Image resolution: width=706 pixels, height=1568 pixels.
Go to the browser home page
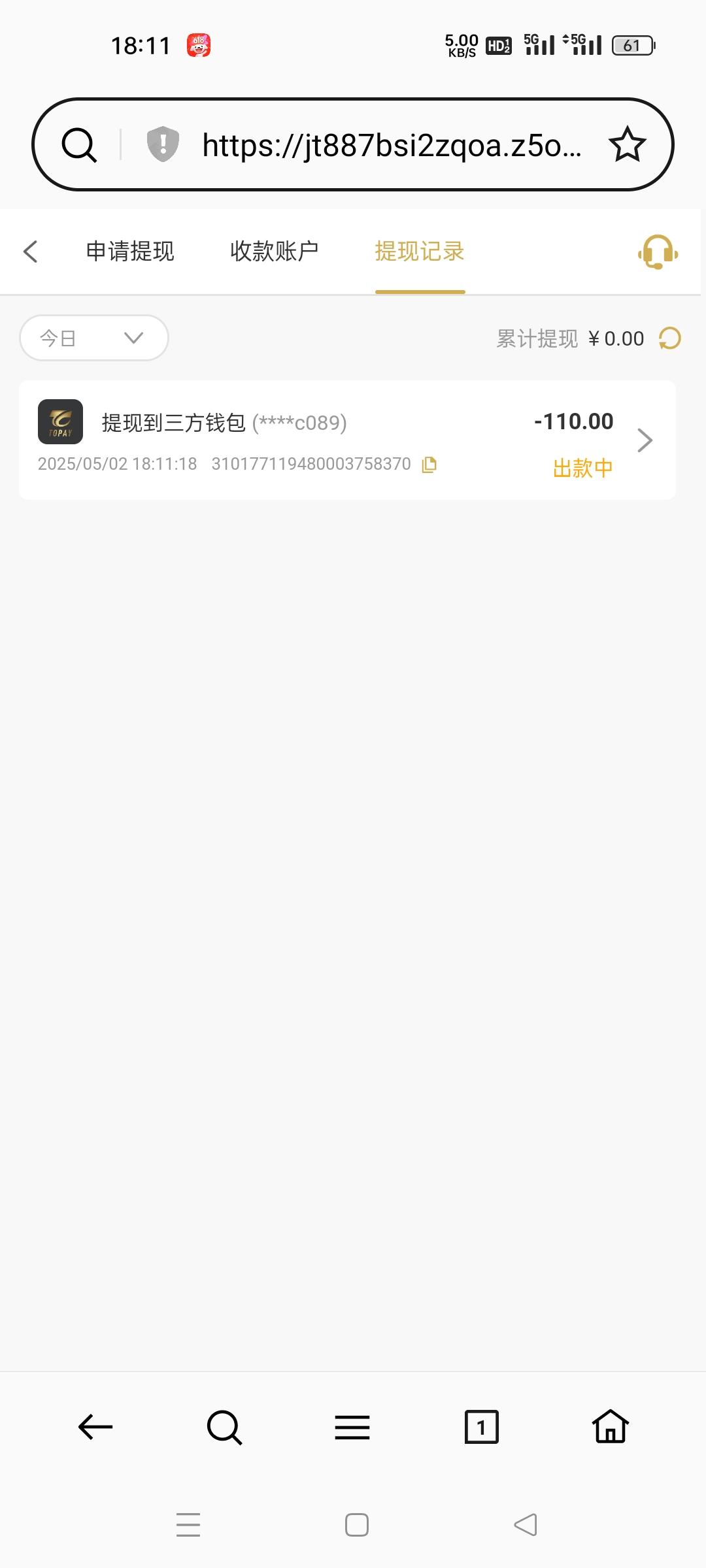point(611,1427)
